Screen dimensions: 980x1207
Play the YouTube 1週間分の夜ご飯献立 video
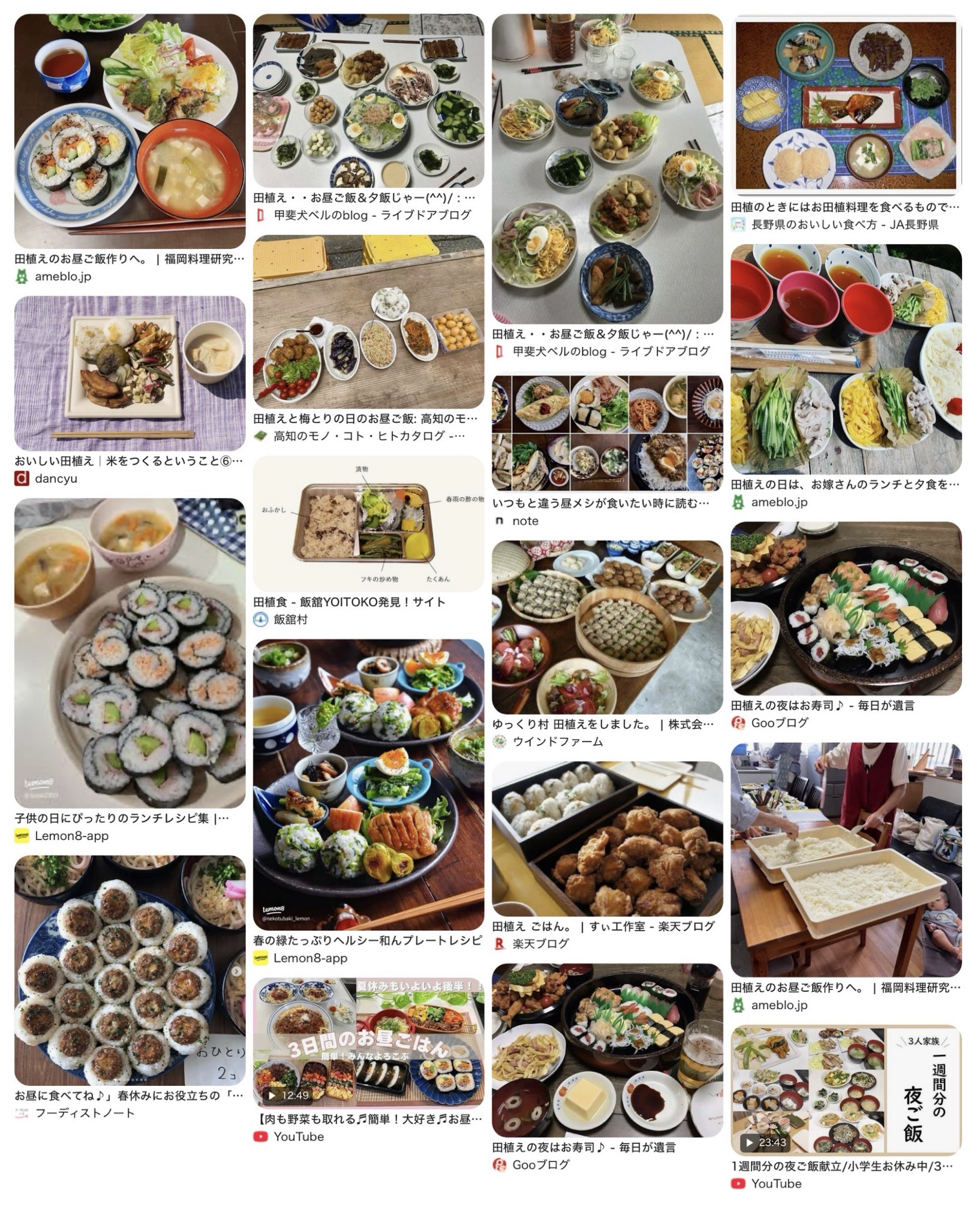[846, 1090]
